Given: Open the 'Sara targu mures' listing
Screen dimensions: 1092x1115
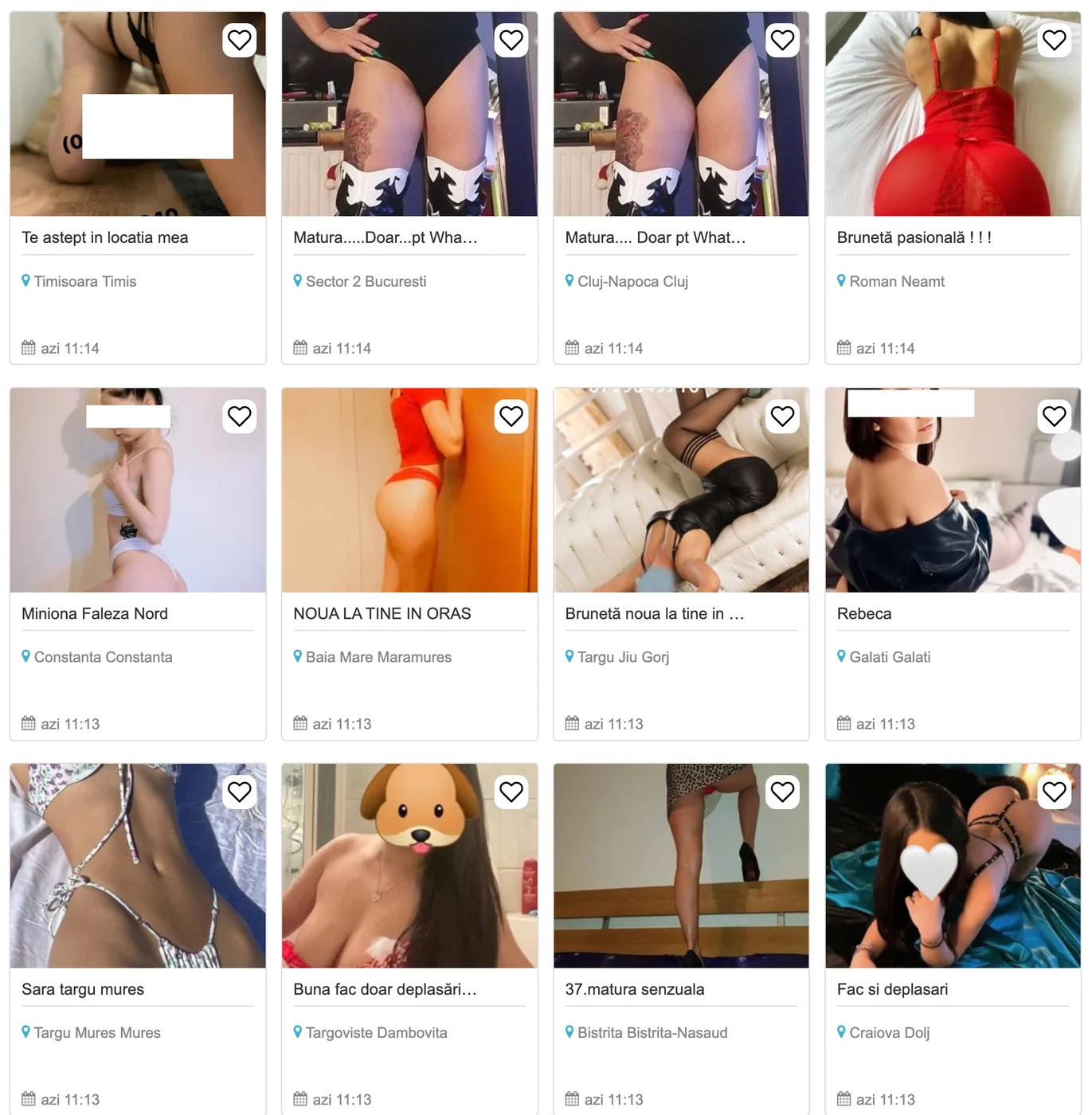Looking at the screenshot, I should (x=83, y=989).
